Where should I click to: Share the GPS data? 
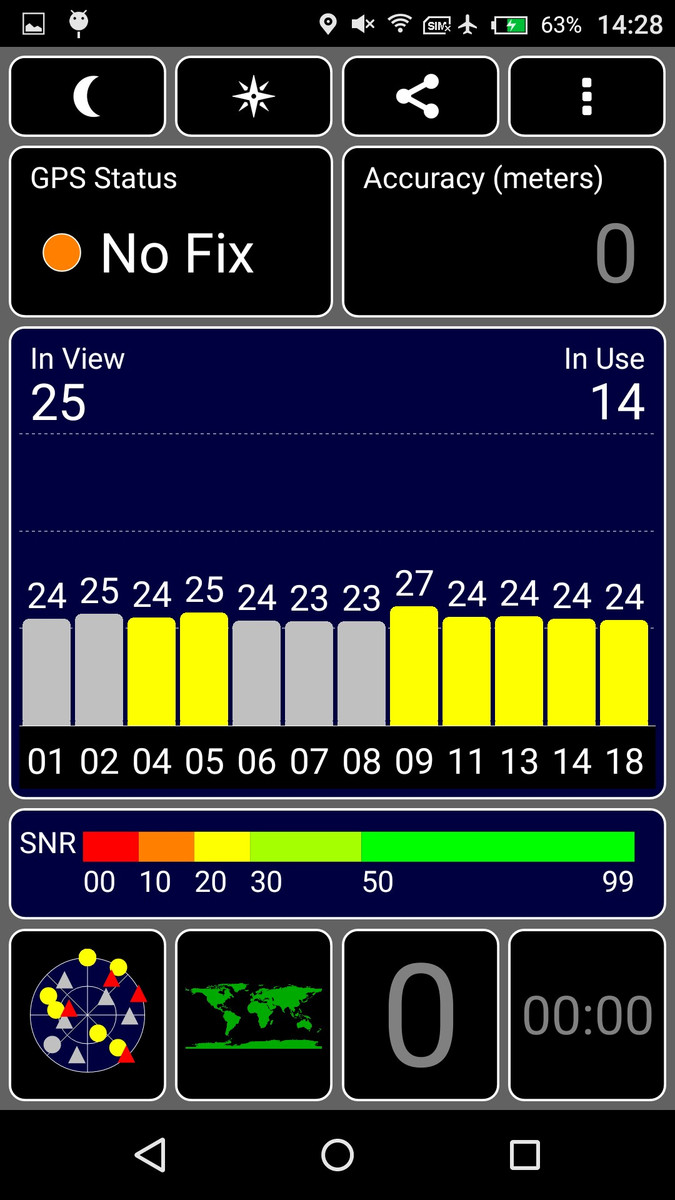[x=420, y=97]
